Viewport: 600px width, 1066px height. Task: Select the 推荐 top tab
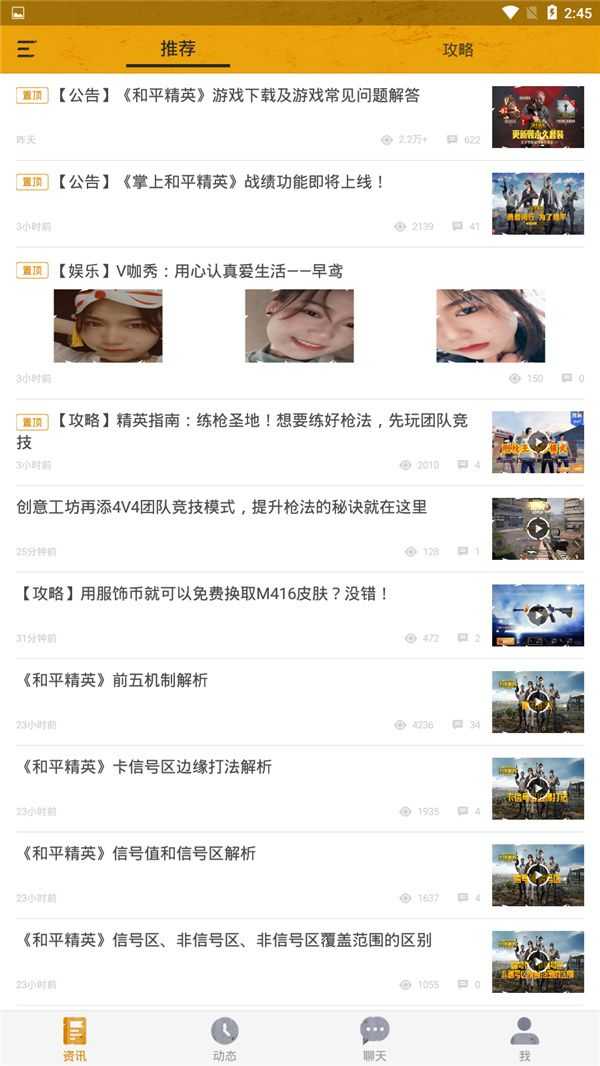click(178, 49)
